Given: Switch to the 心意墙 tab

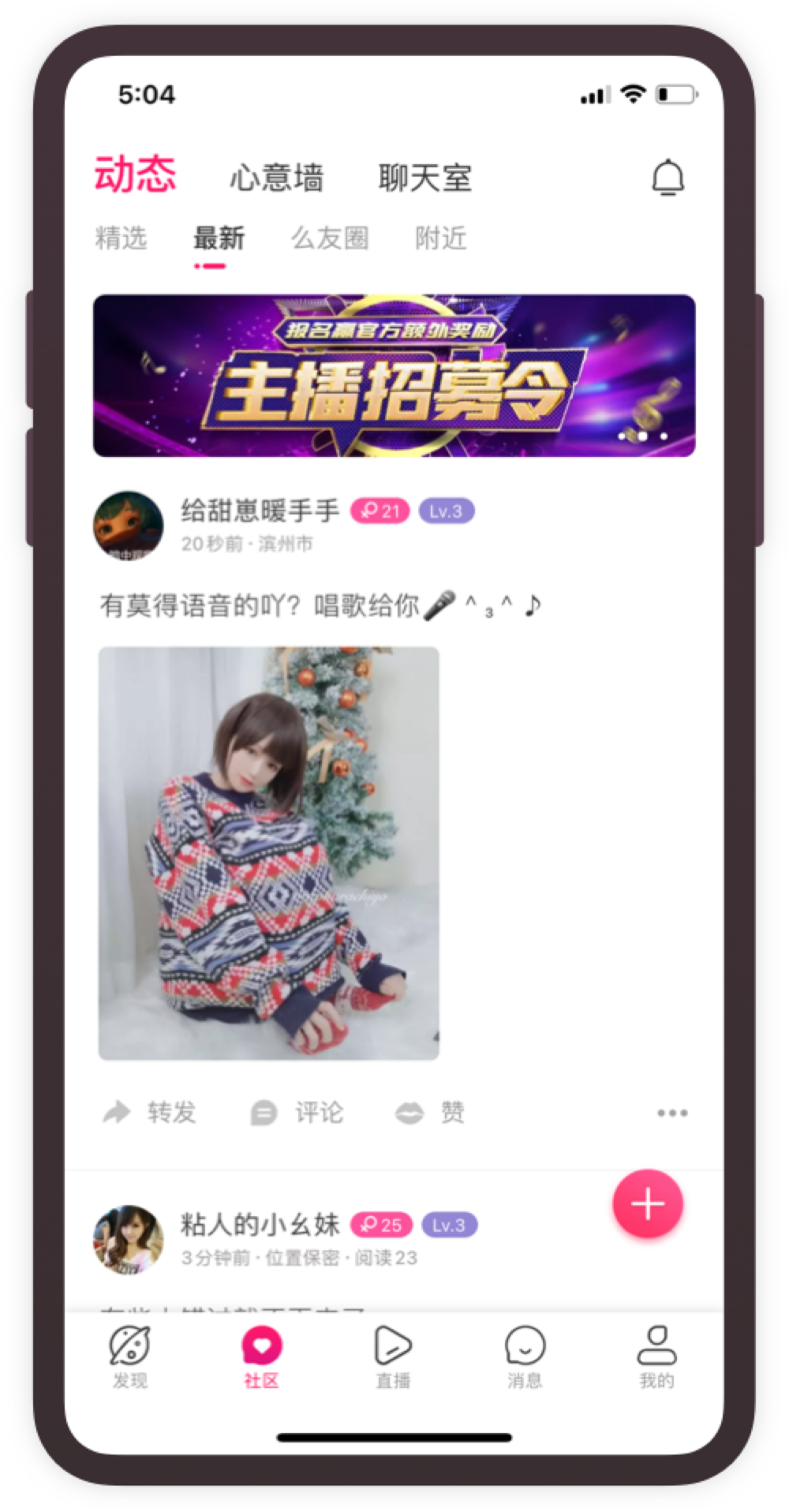Looking at the screenshot, I should click(x=277, y=178).
